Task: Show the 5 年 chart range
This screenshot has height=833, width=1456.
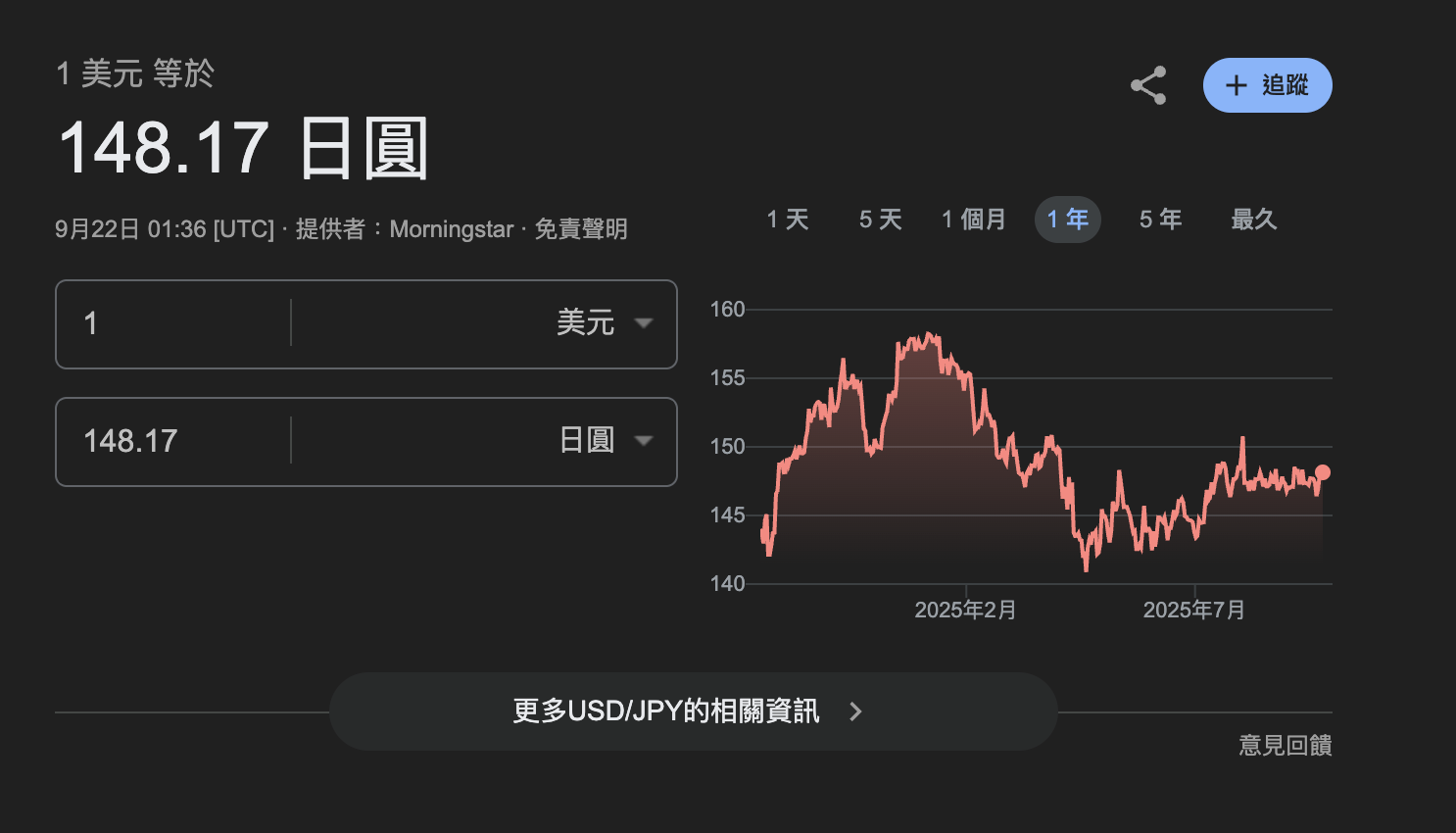Action: [1160, 220]
